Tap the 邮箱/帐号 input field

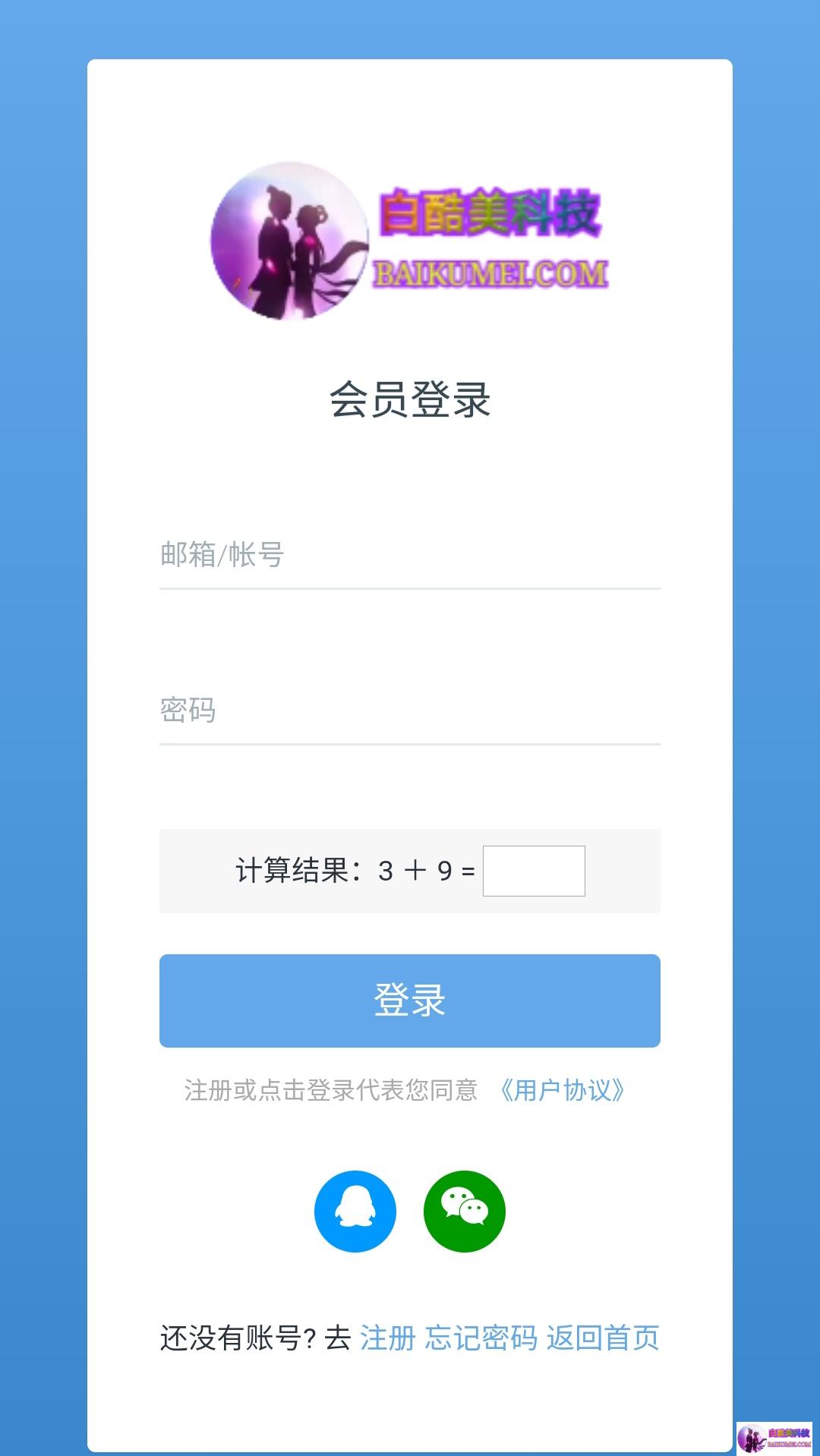(410, 555)
